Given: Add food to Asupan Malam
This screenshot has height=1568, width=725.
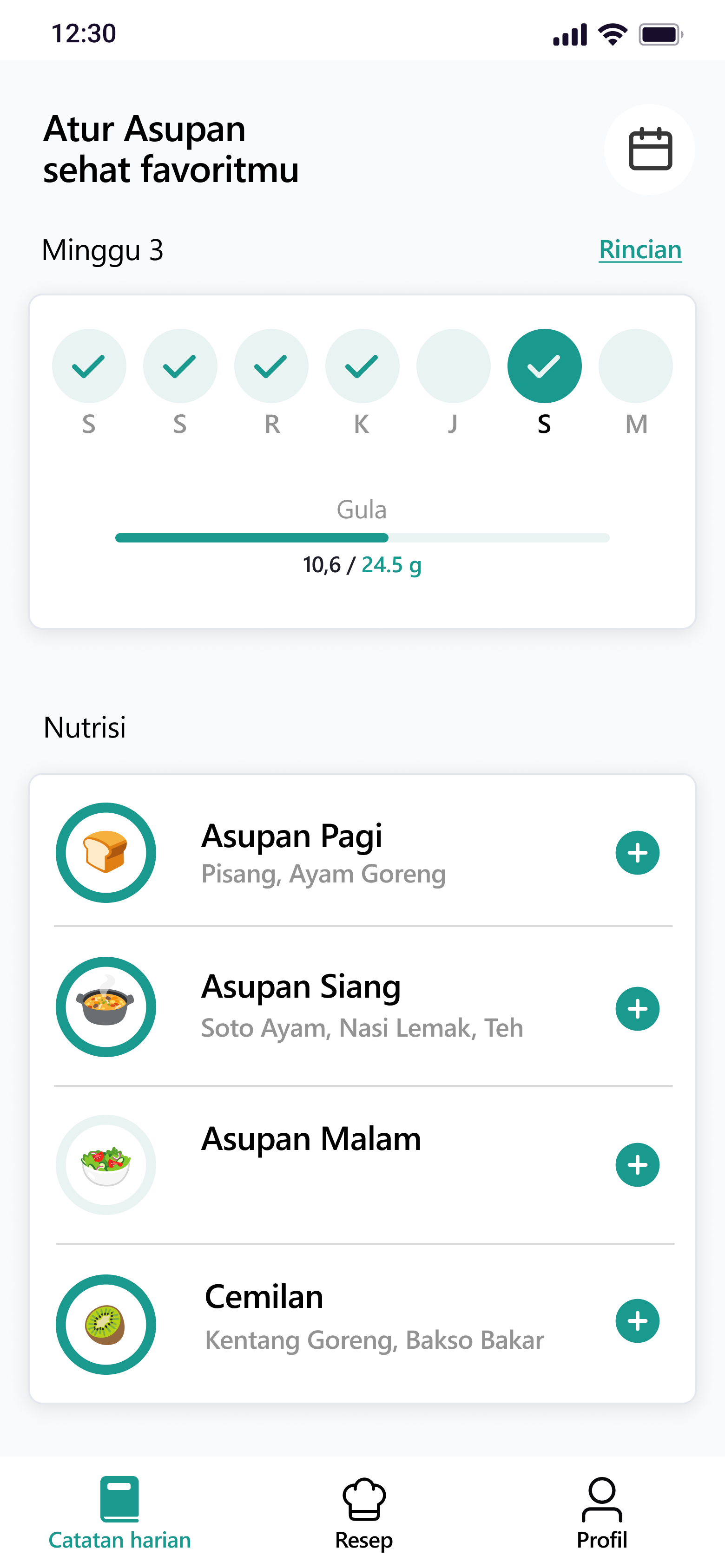Looking at the screenshot, I should [x=637, y=1164].
